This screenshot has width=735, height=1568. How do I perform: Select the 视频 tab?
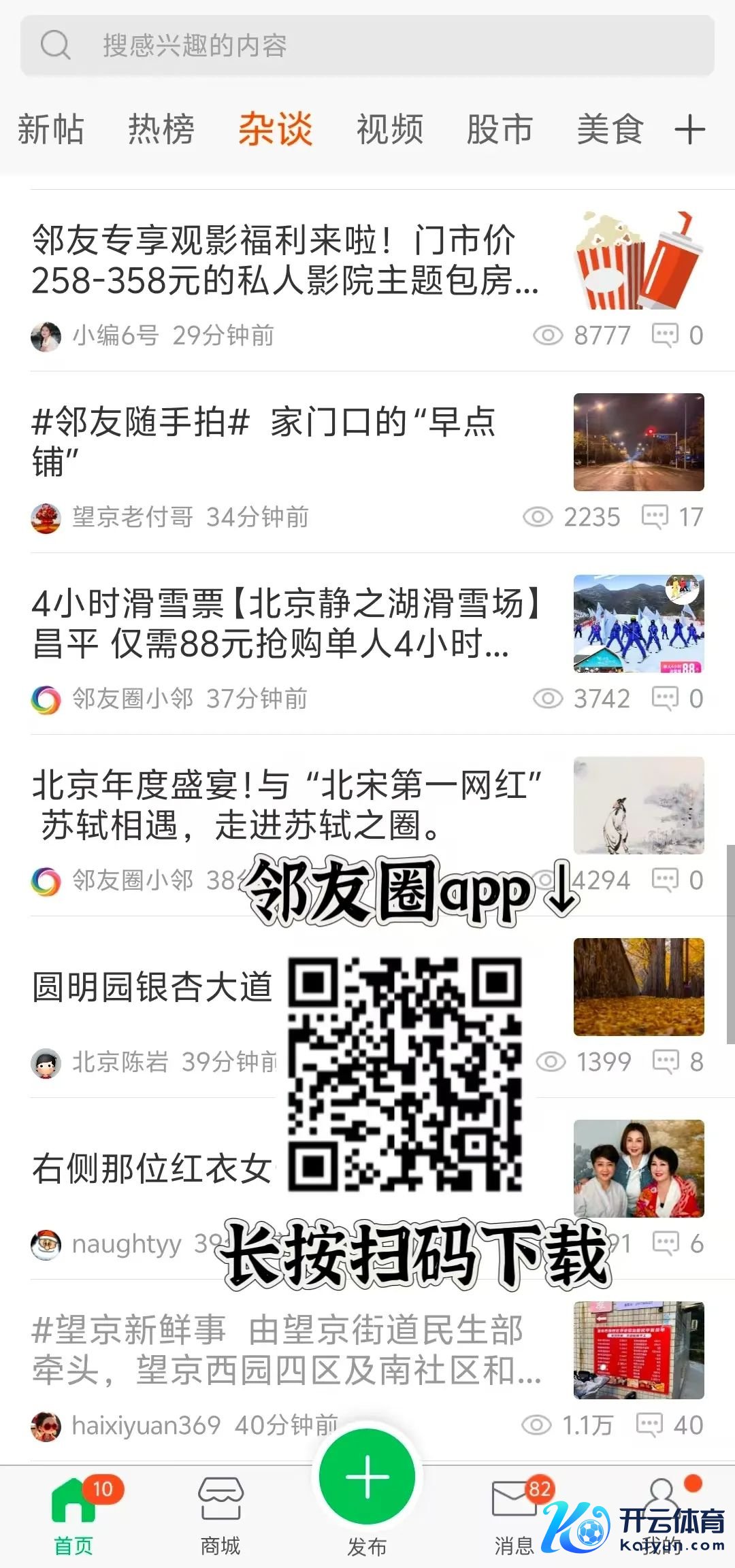390,129
